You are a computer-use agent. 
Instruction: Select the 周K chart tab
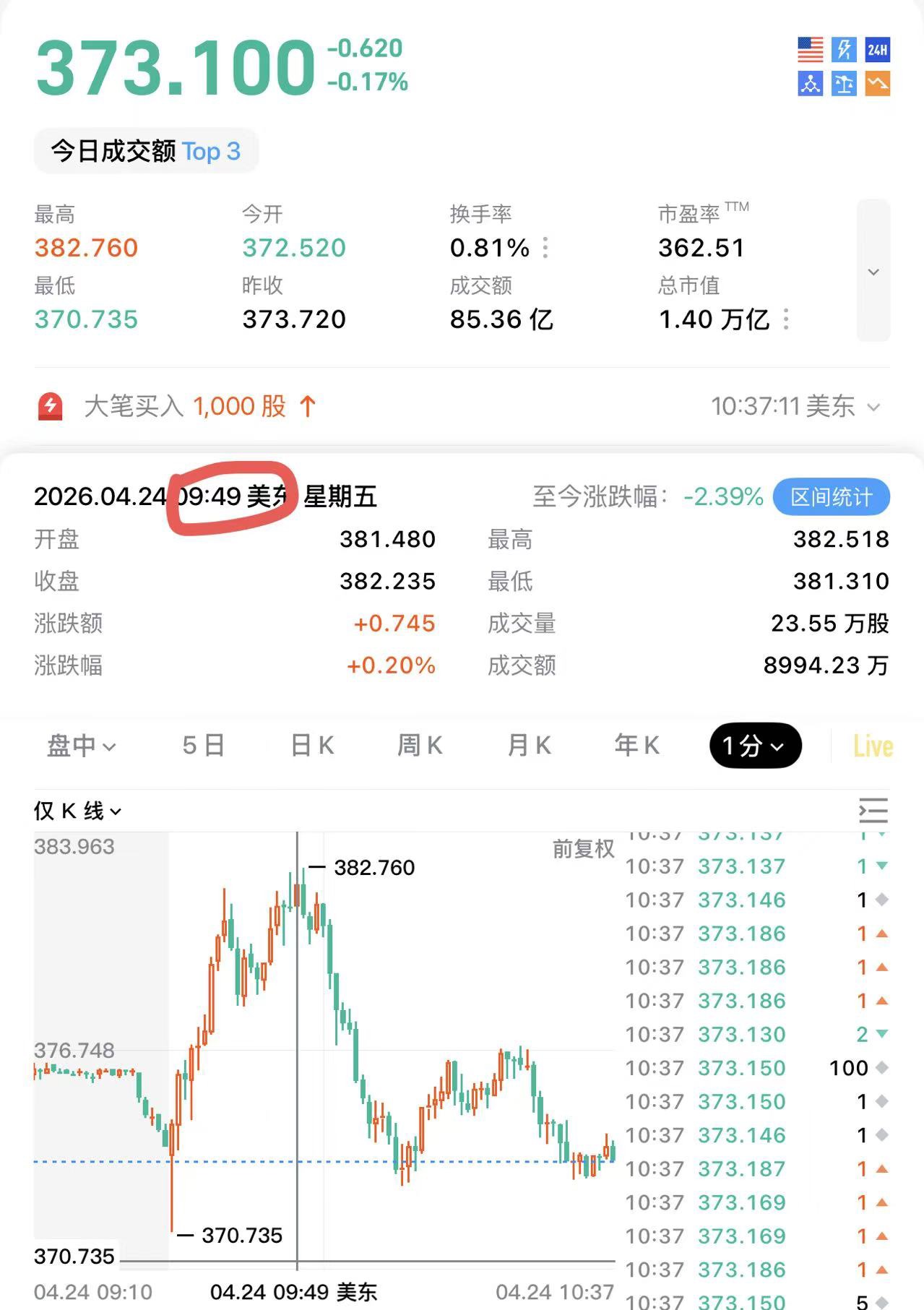[x=420, y=746]
